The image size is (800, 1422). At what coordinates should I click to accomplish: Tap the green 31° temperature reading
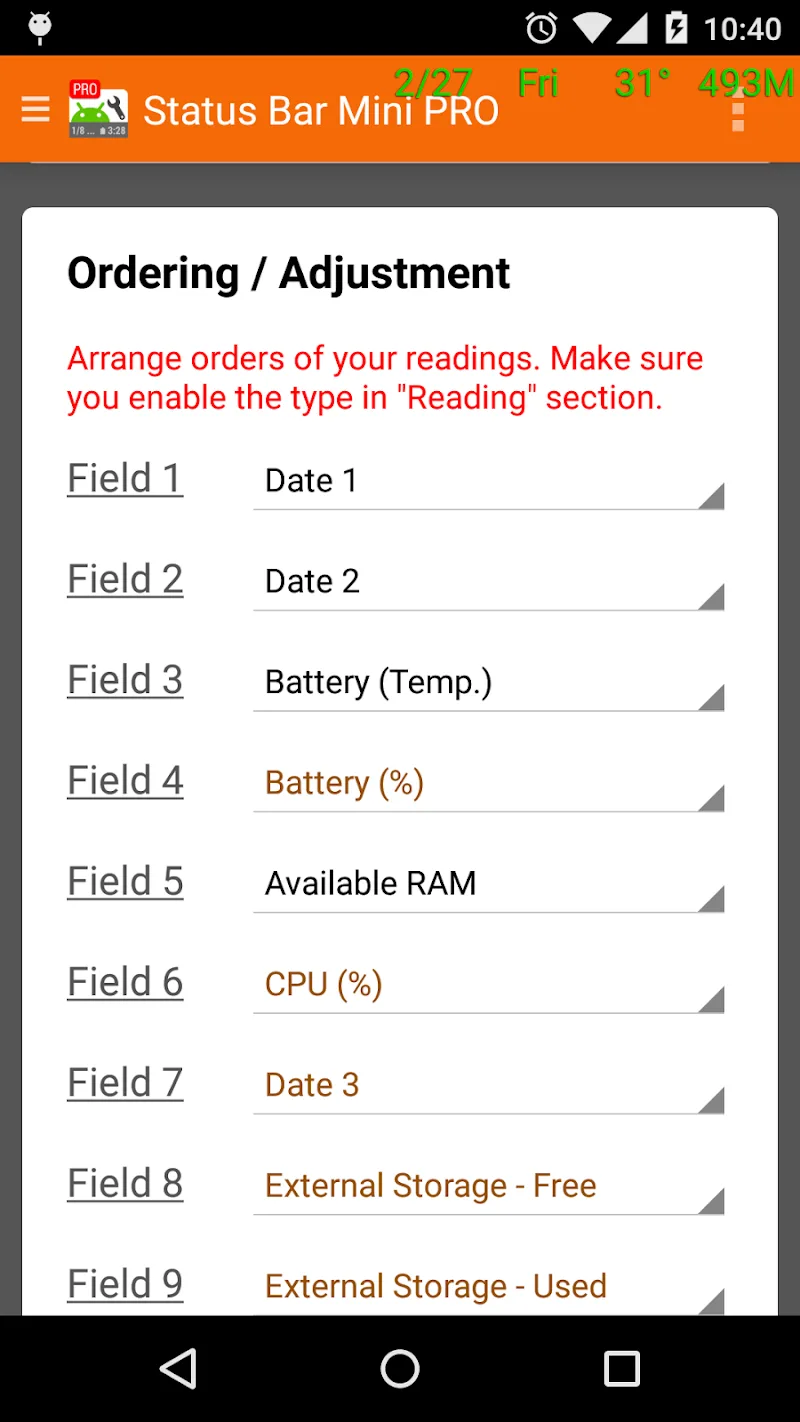[x=640, y=84]
